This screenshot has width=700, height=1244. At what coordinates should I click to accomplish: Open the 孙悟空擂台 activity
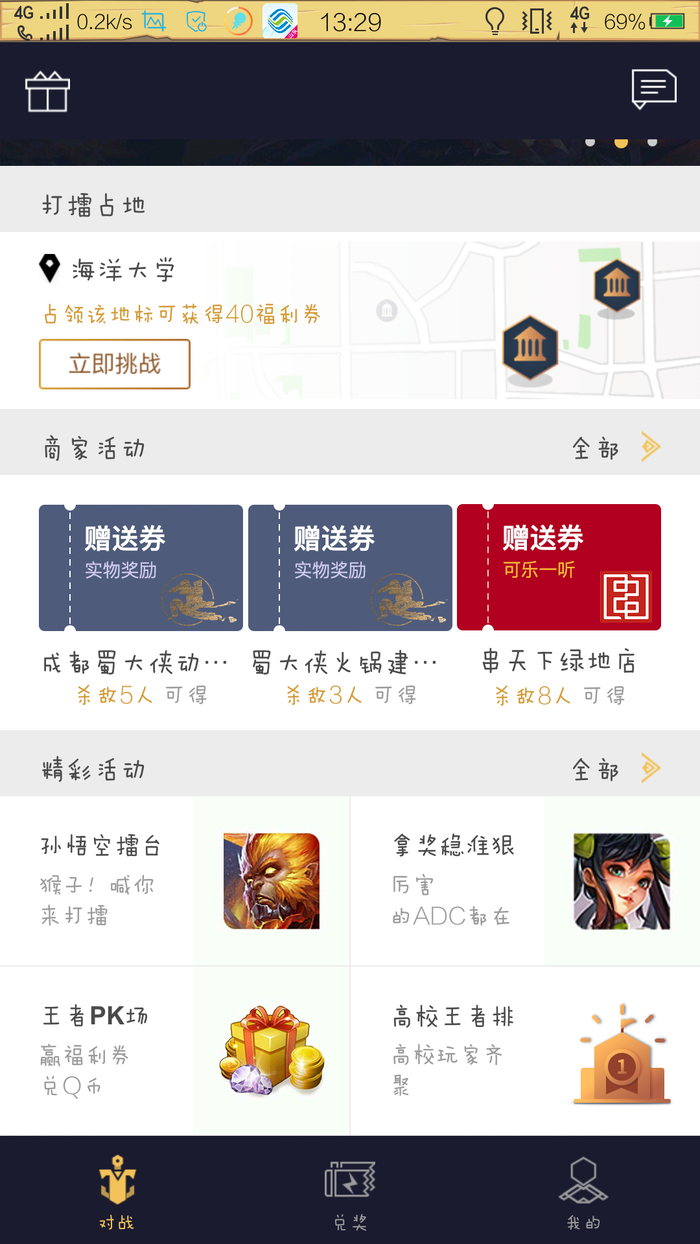(x=175, y=881)
